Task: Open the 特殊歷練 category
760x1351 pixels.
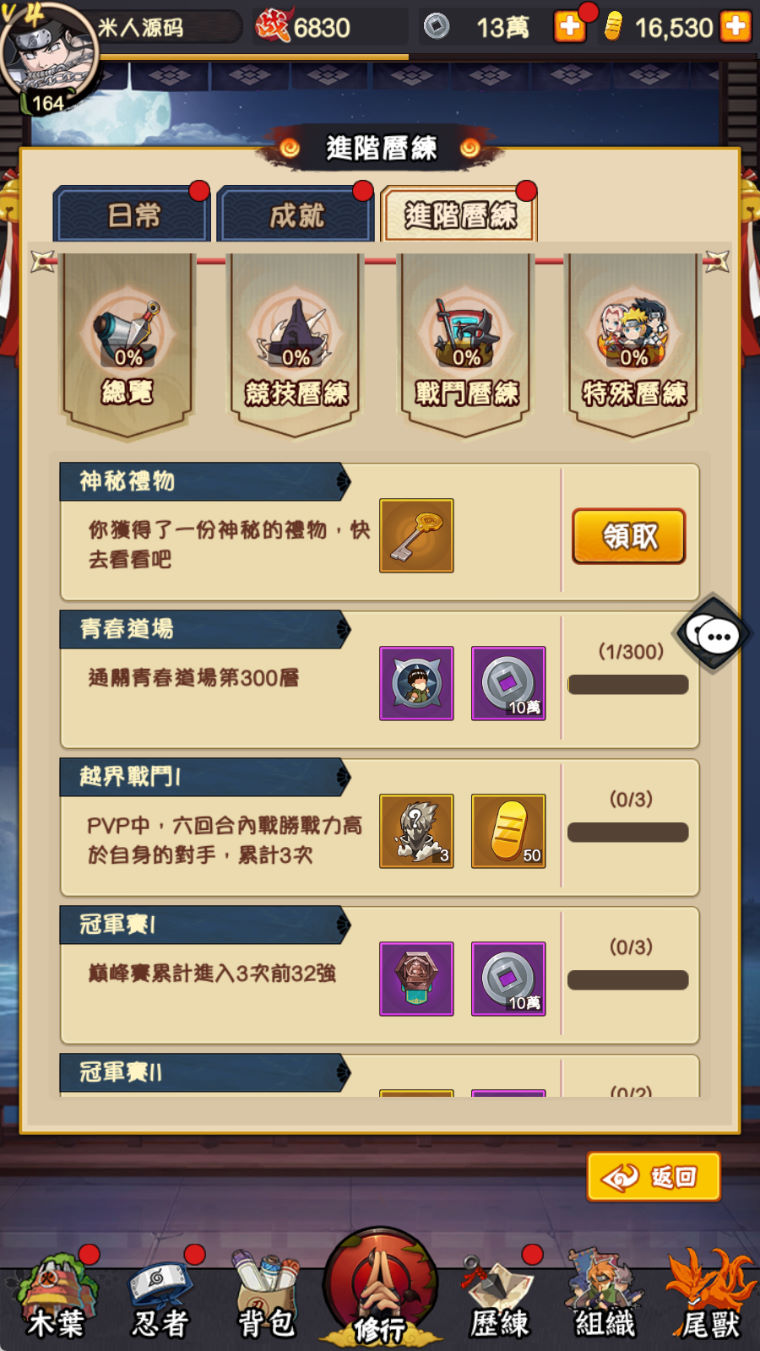Action: point(634,345)
